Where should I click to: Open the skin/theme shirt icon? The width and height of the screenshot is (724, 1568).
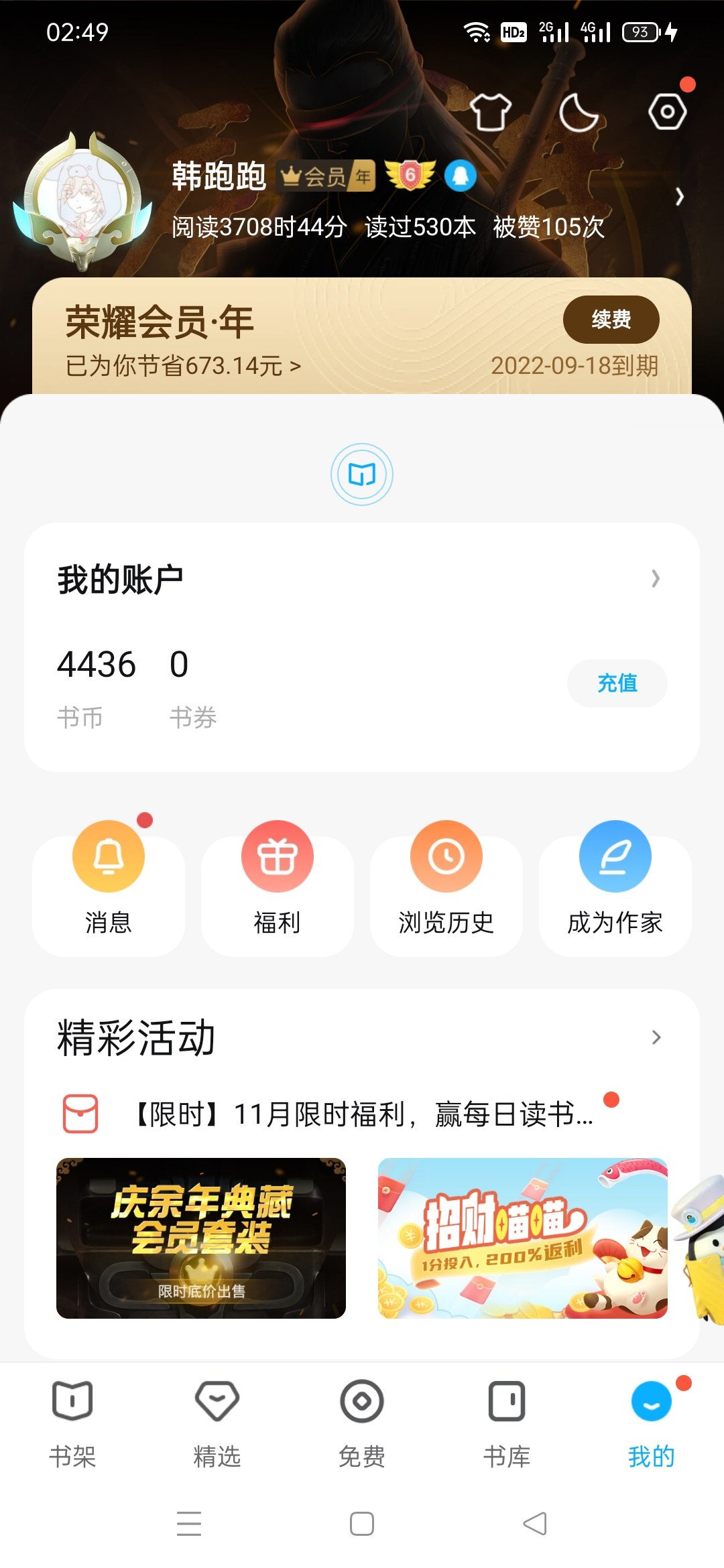[491, 111]
